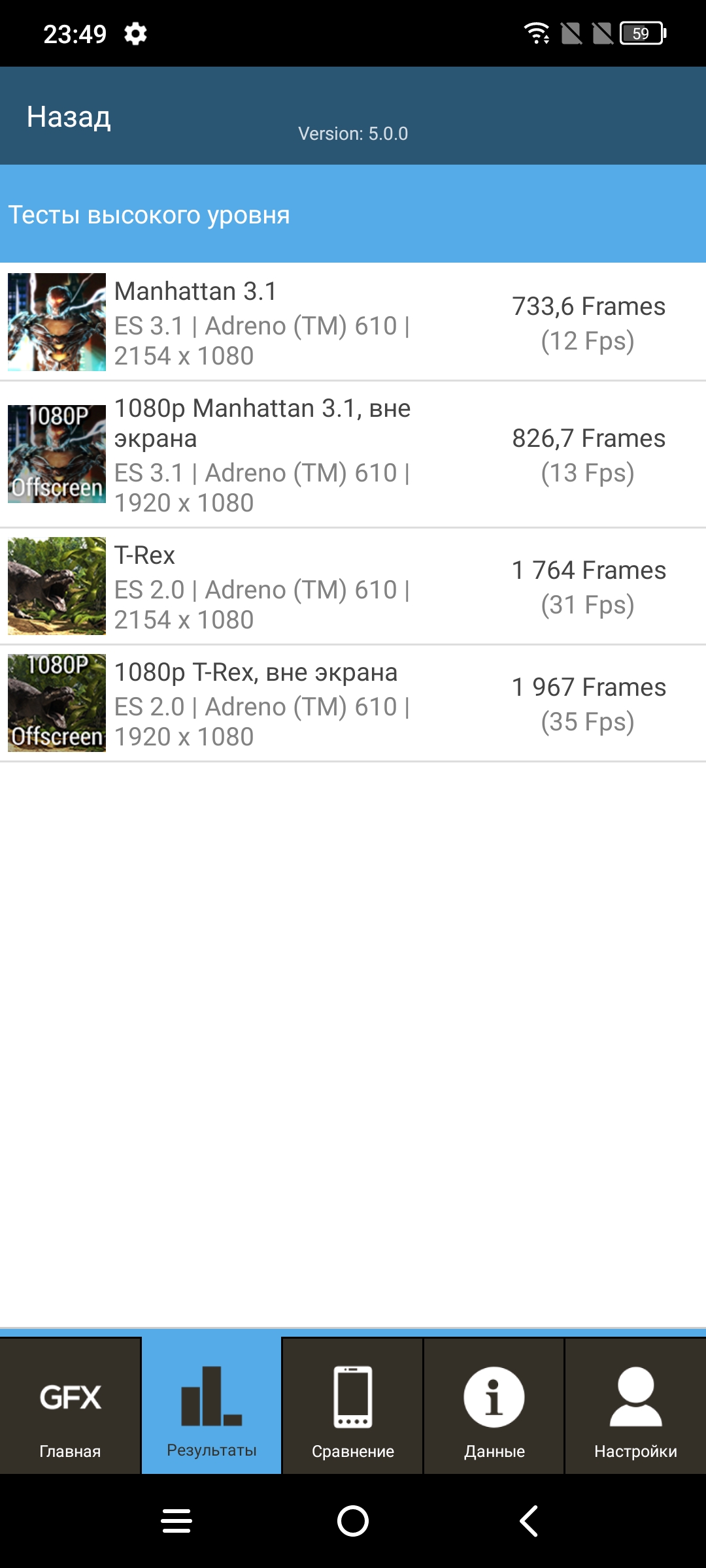Show the Данные info tab
The height and width of the screenshot is (1568, 706).
click(x=494, y=1406)
